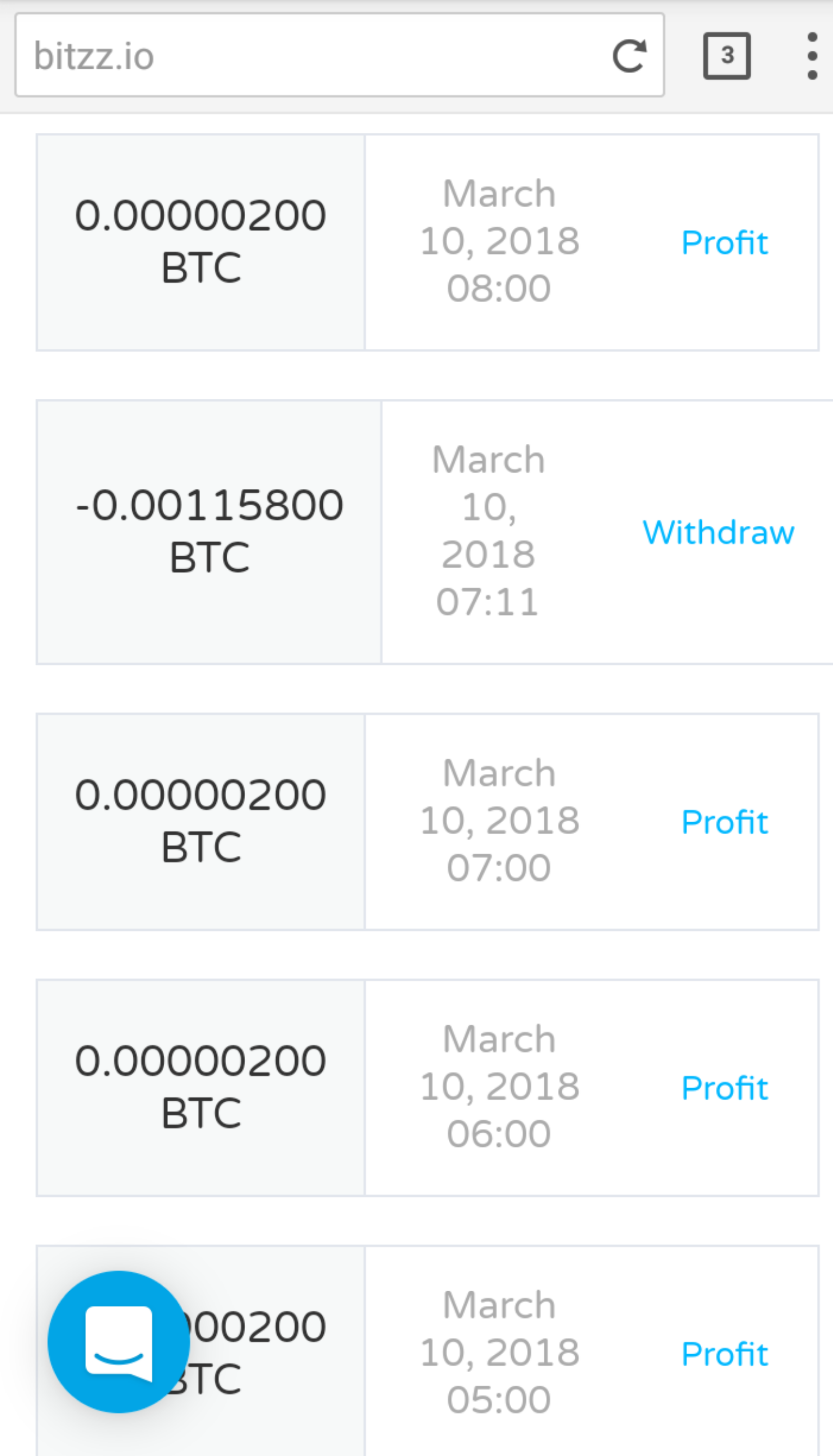
Task: Tap the bitzz.io address bar
Action: 339,56
